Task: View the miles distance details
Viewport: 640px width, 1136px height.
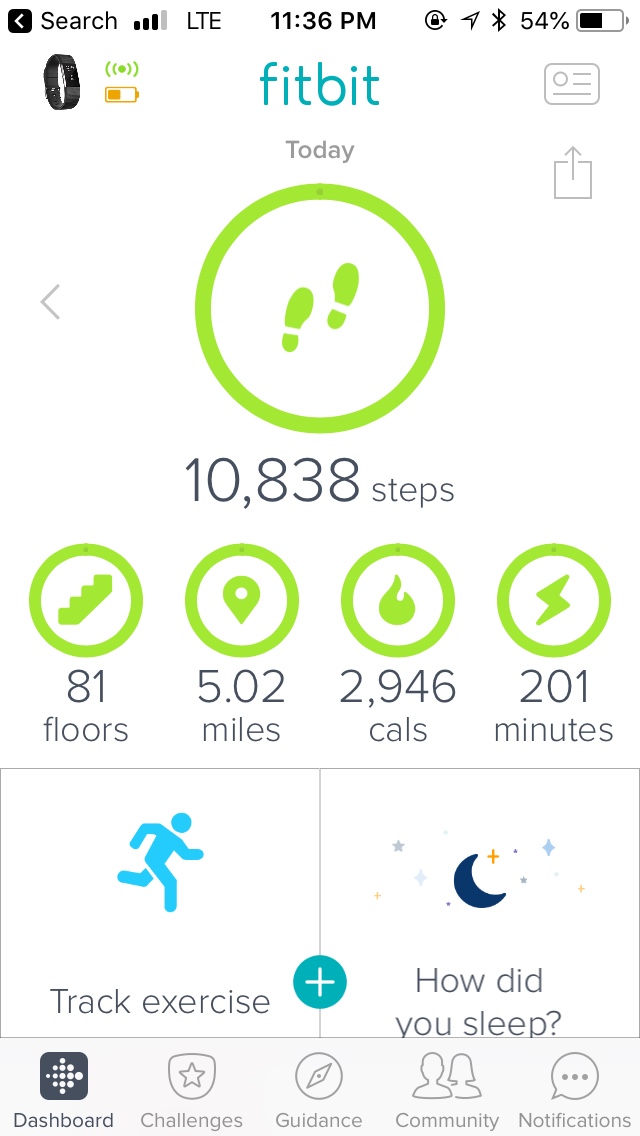Action: click(x=241, y=601)
